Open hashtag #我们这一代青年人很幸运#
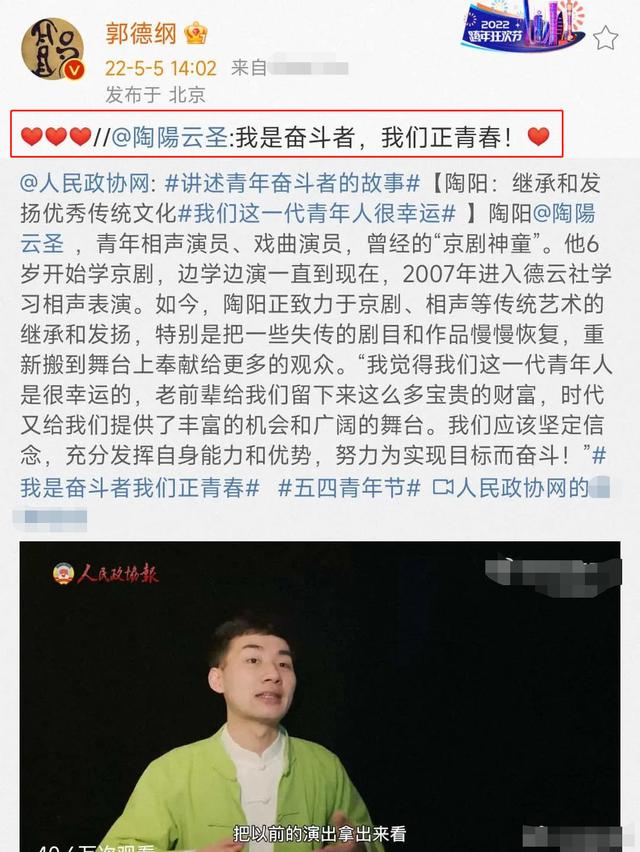 (x=318, y=213)
